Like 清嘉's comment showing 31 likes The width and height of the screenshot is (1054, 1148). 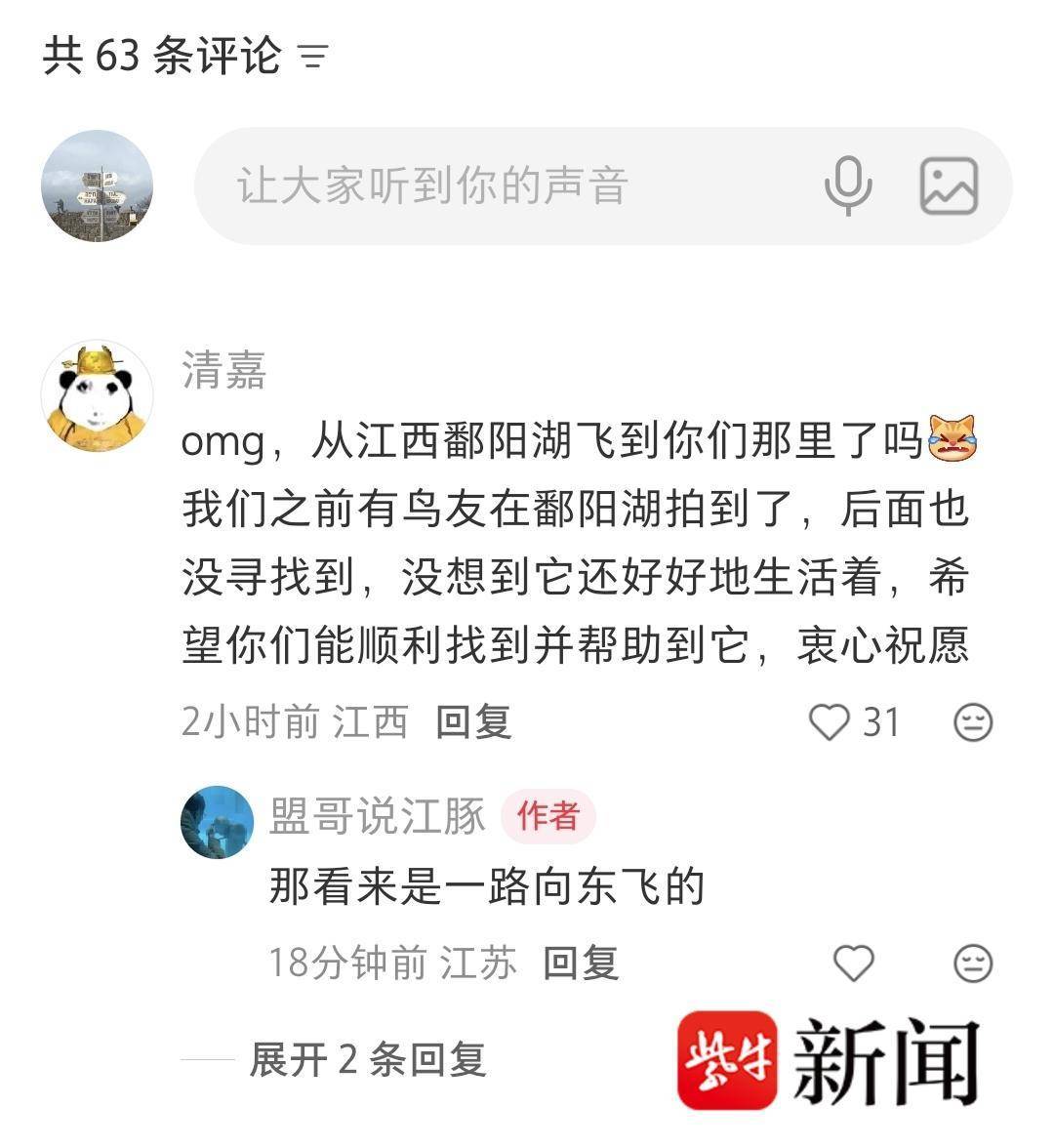point(831,722)
